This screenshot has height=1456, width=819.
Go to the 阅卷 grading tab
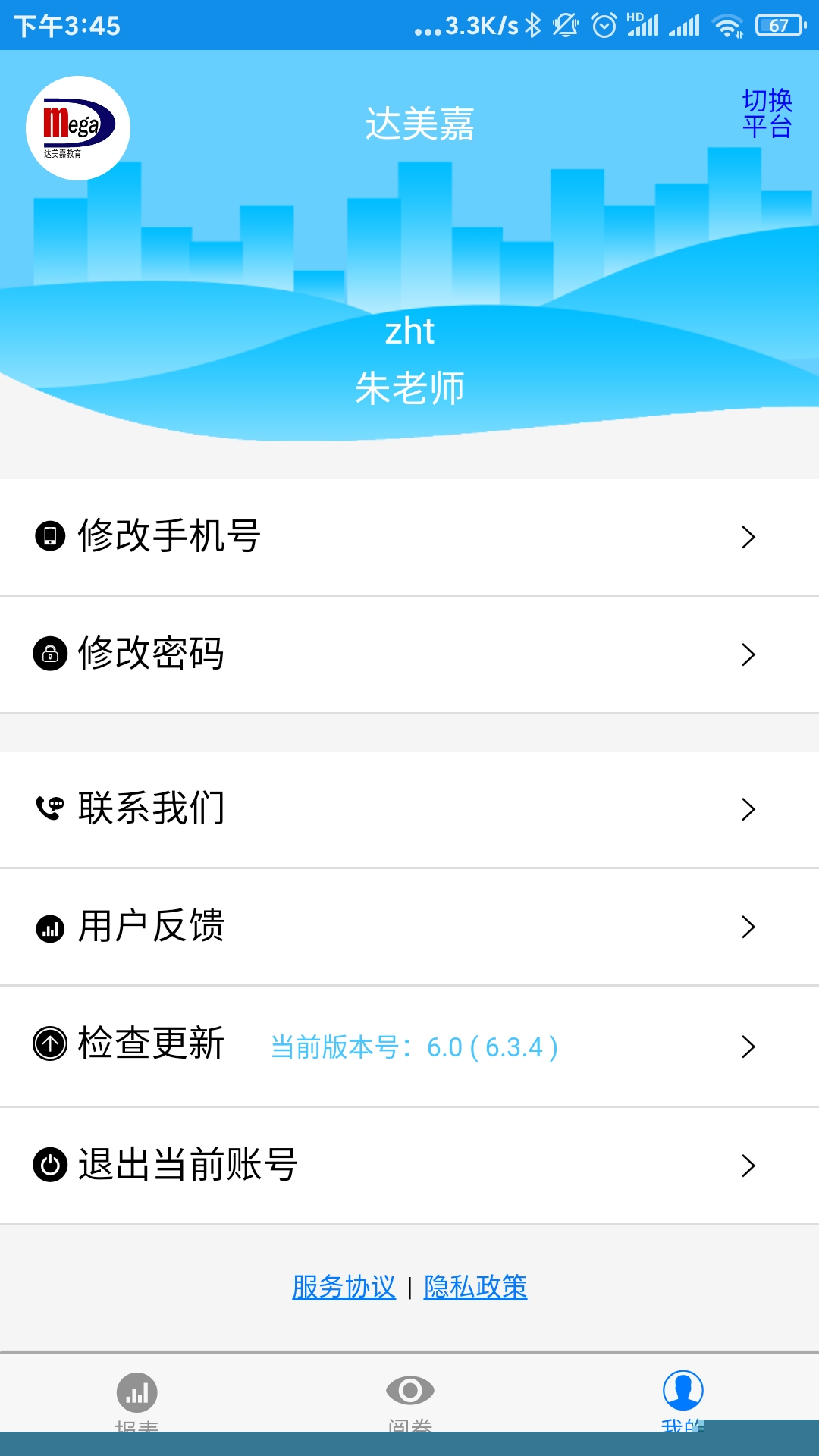coord(409,1398)
